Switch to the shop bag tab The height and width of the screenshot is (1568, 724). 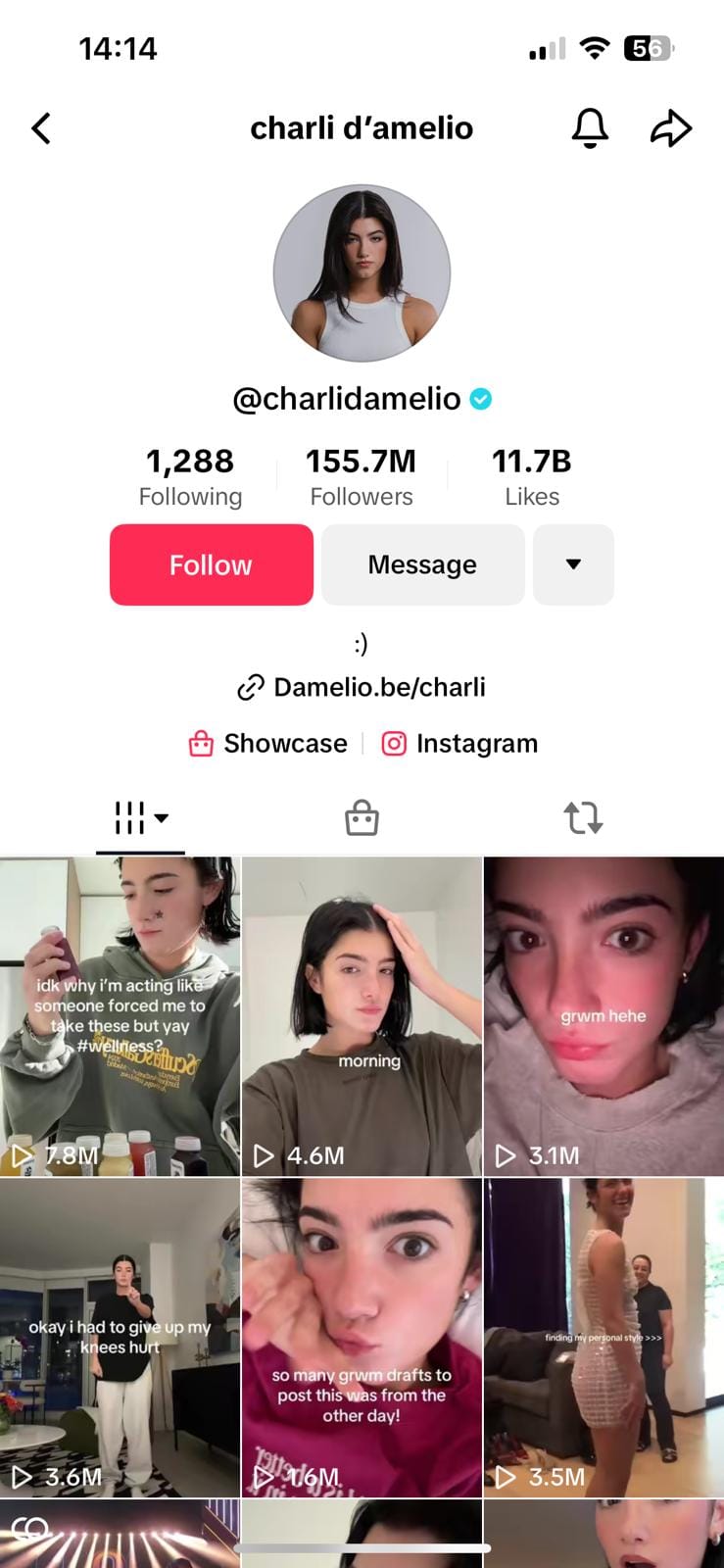(362, 817)
